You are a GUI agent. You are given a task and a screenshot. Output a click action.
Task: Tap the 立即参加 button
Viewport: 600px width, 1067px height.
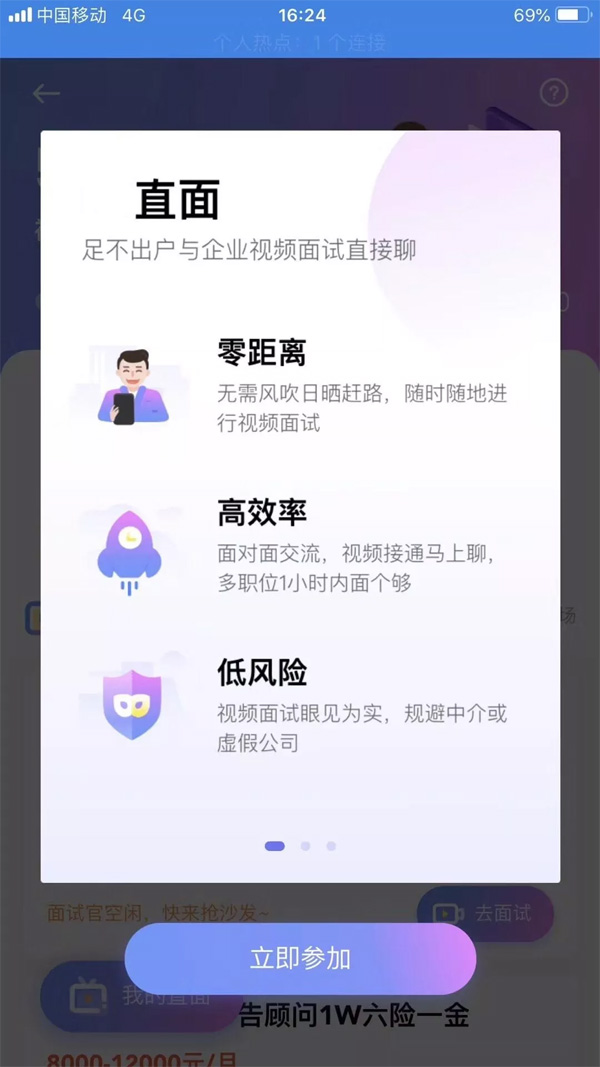[x=300, y=958]
